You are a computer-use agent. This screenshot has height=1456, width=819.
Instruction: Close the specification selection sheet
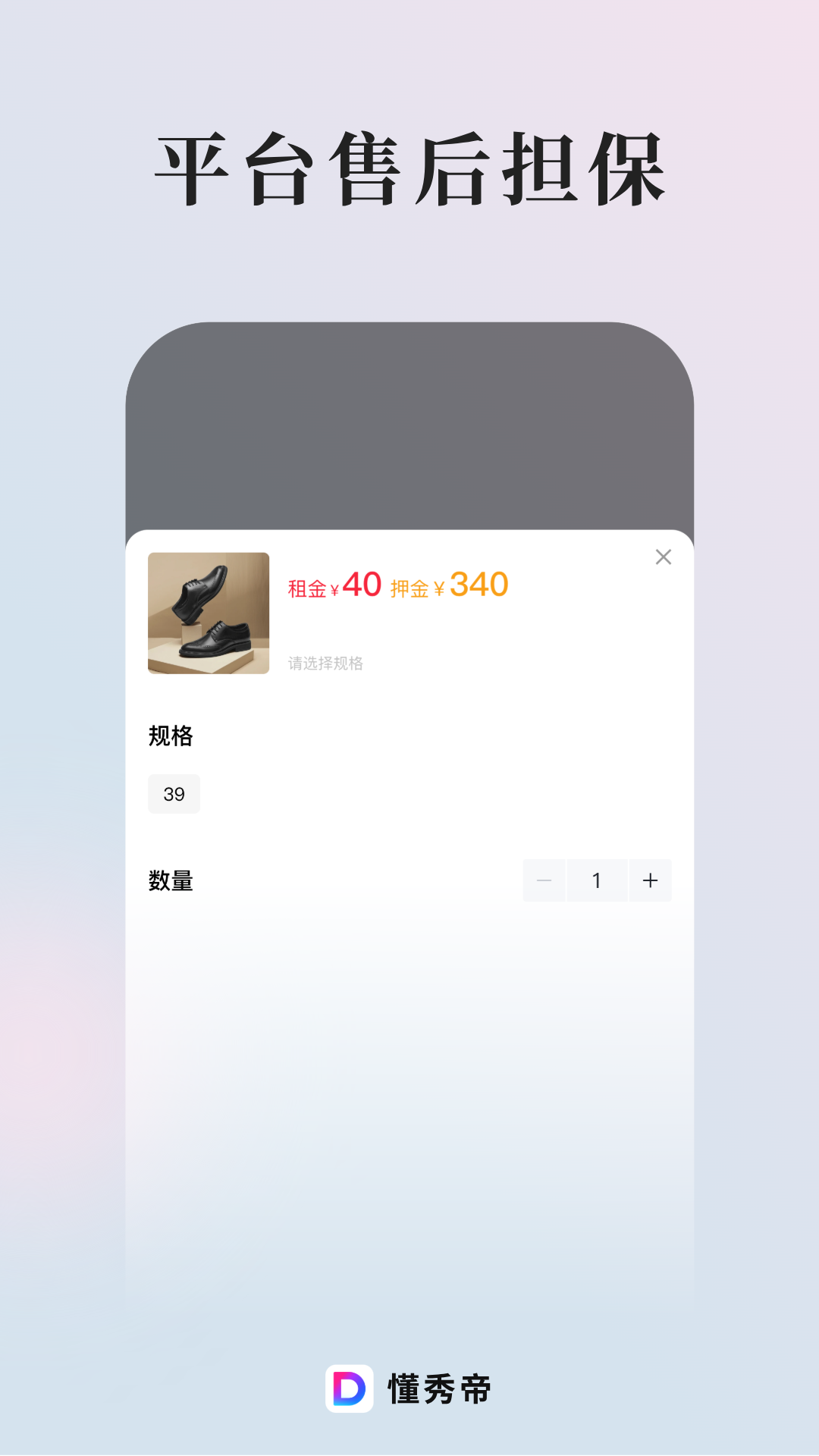click(x=664, y=557)
